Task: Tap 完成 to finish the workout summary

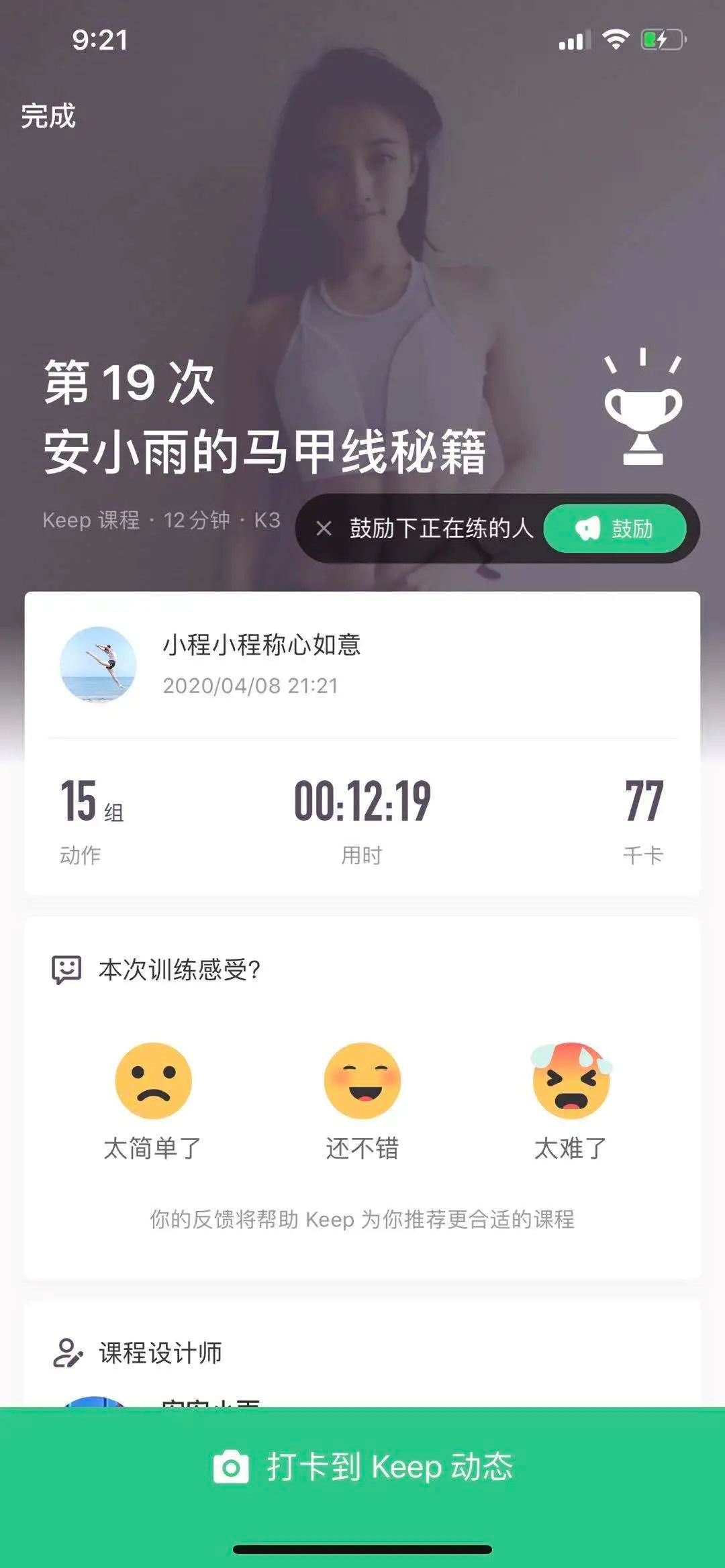Action: tap(48, 116)
